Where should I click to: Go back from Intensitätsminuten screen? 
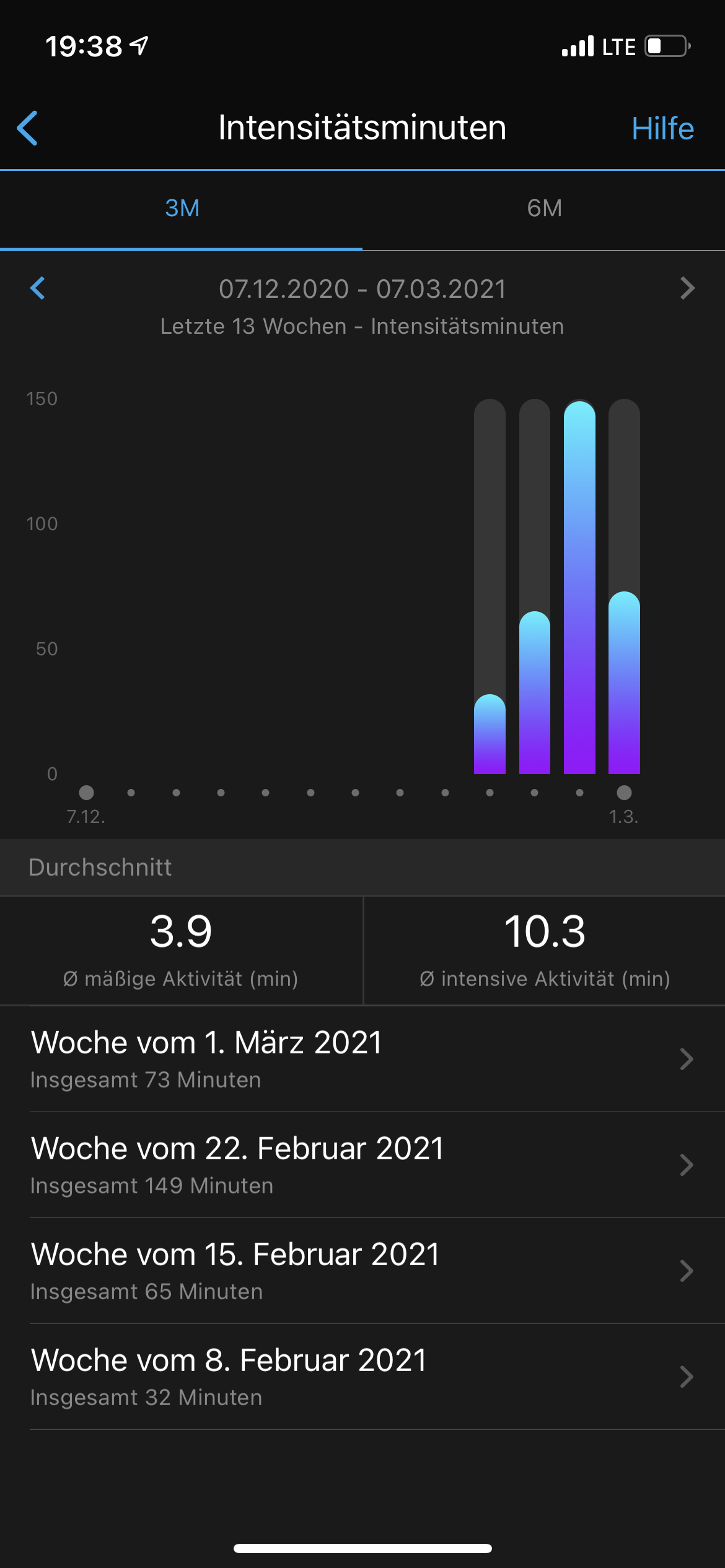click(28, 128)
